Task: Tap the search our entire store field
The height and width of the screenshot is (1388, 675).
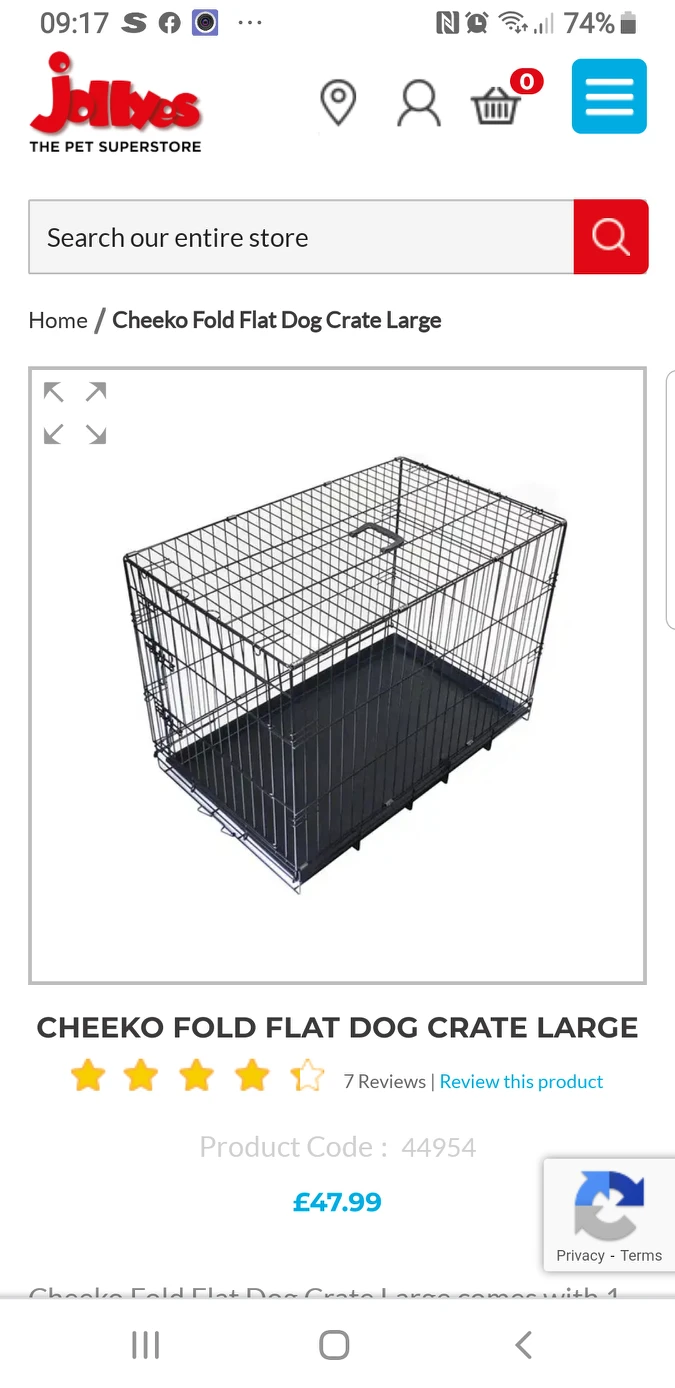Action: click(x=300, y=237)
